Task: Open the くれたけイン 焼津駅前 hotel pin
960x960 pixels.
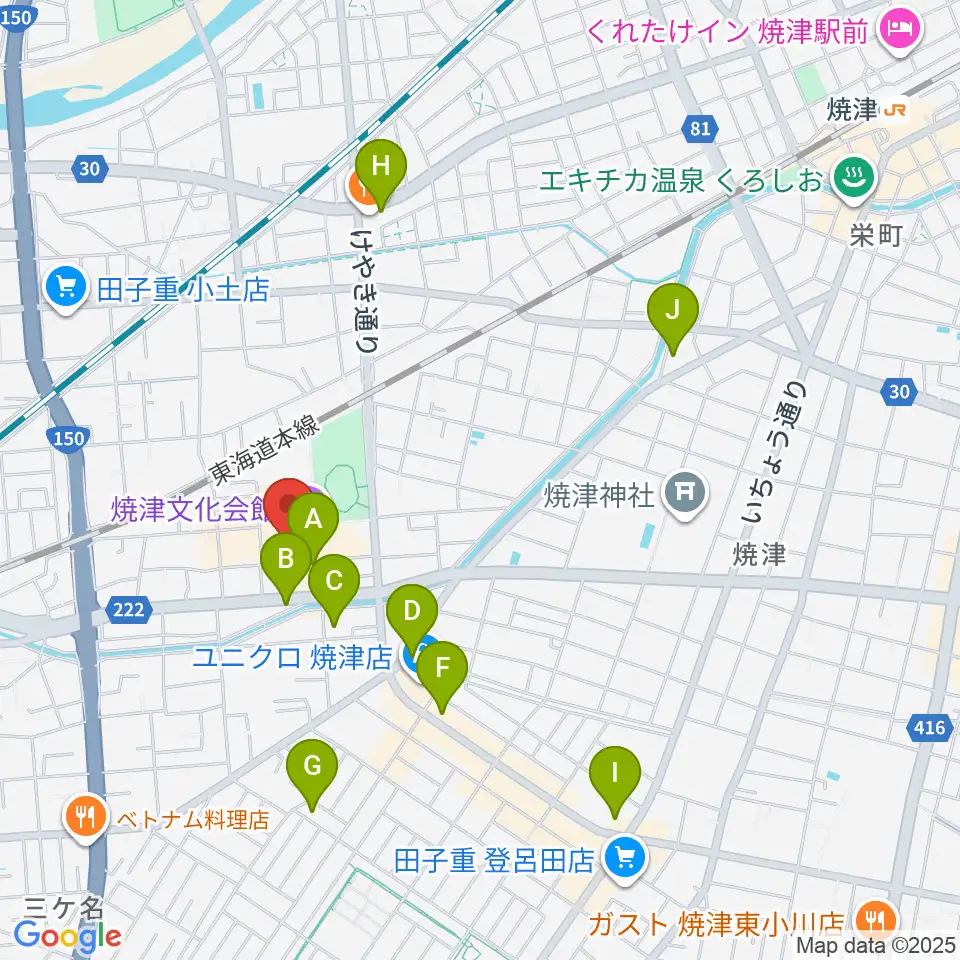Action: [900, 31]
